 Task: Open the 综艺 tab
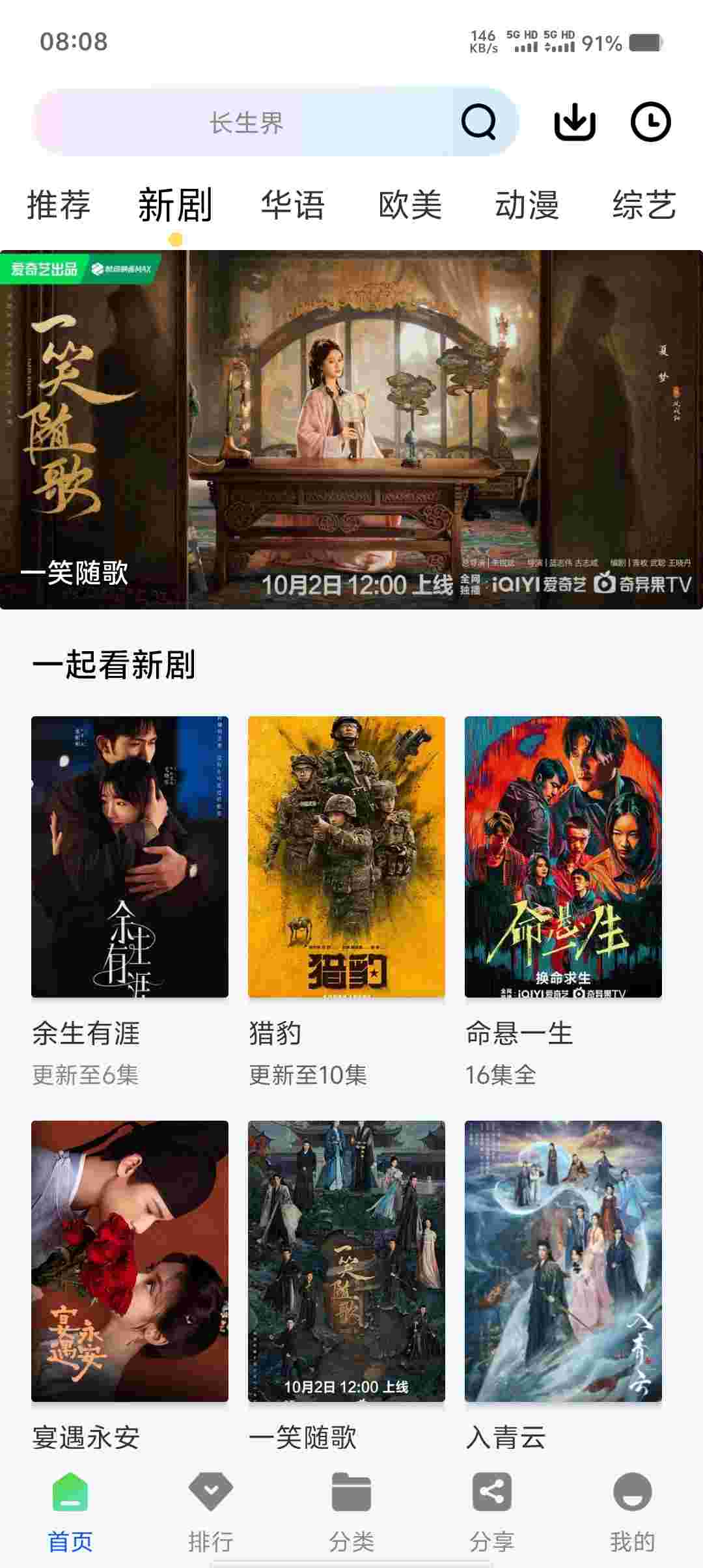pyautogui.click(x=644, y=205)
